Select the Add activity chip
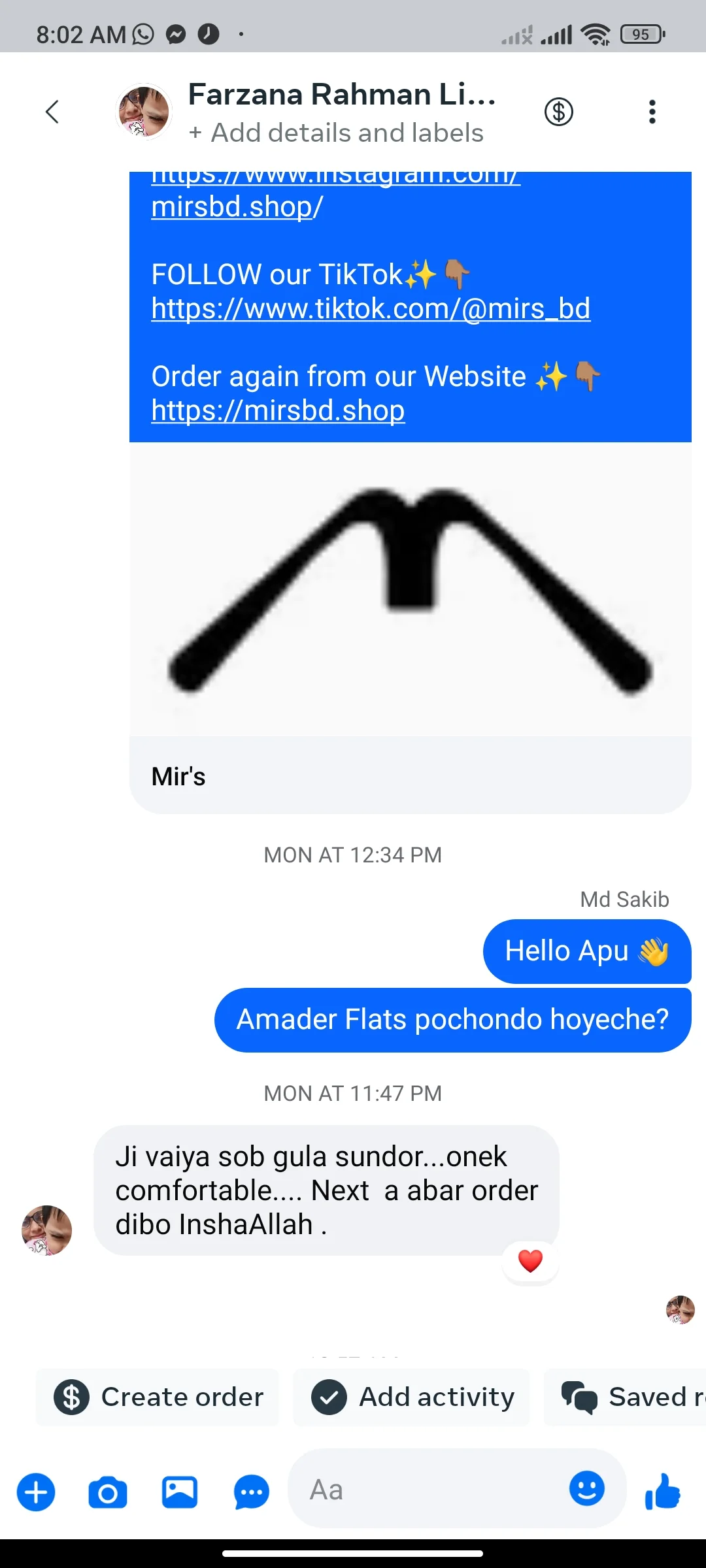The width and height of the screenshot is (706, 1568). click(411, 1397)
